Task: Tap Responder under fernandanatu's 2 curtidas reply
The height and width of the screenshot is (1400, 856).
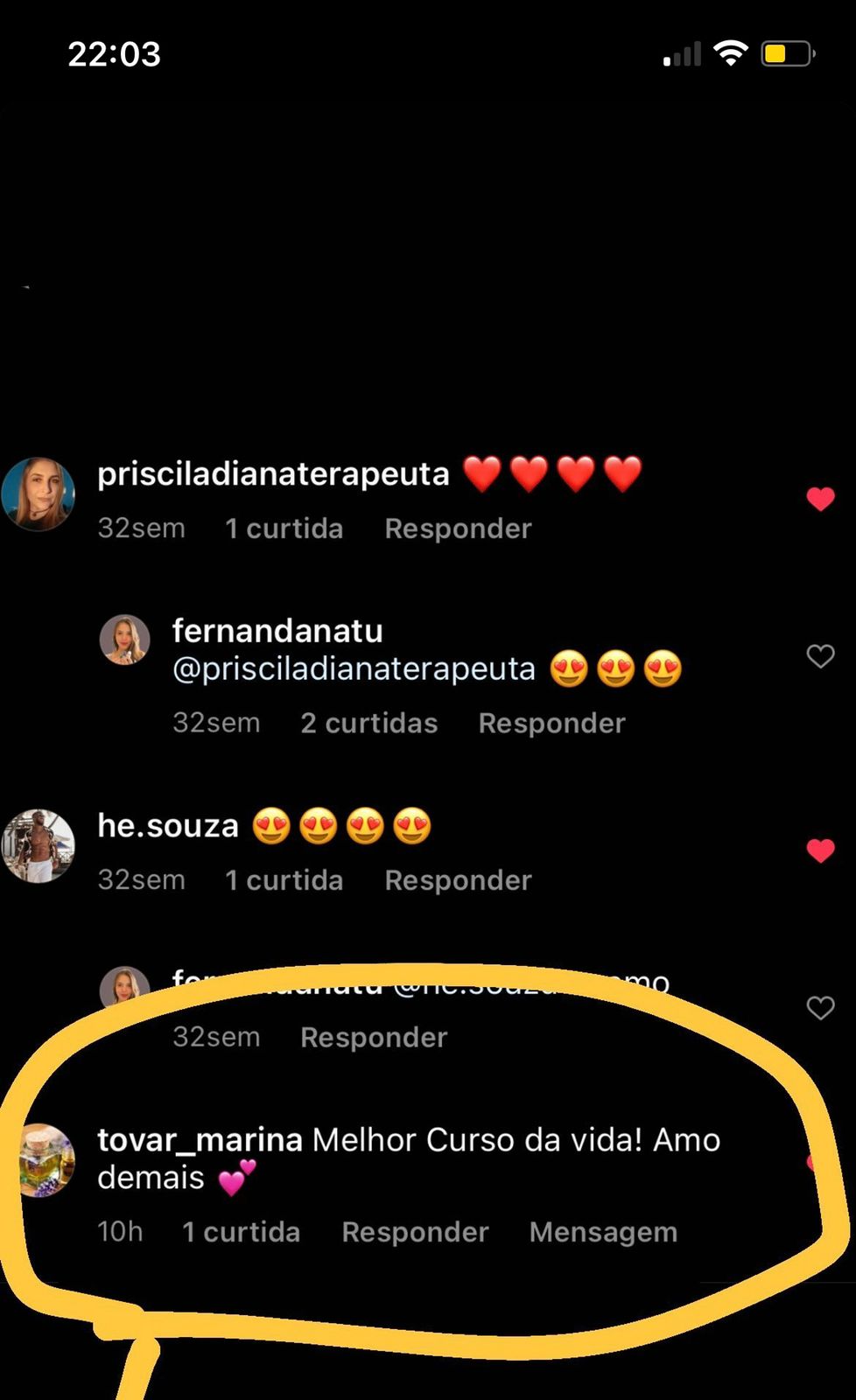Action: pos(551,723)
